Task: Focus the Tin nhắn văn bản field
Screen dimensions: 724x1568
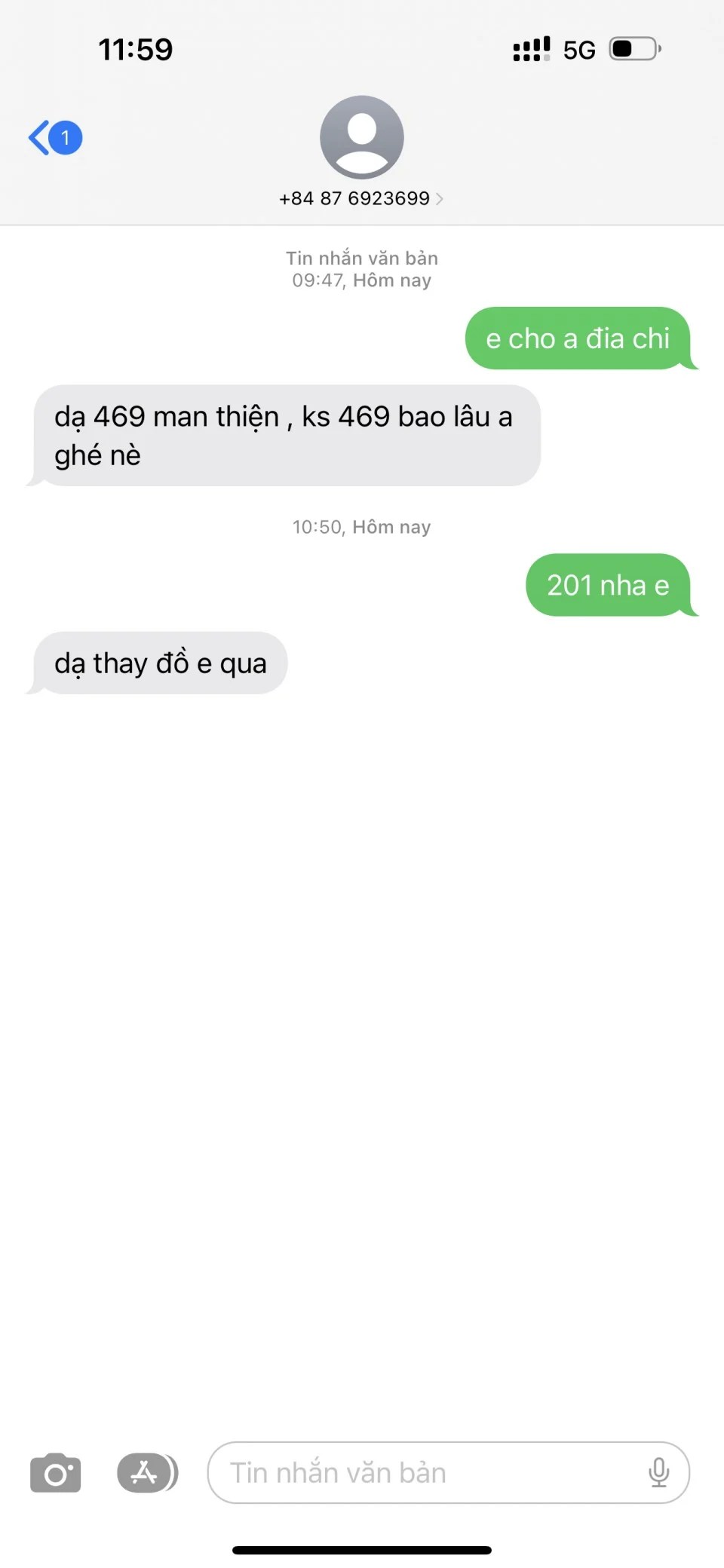Action: 422,1472
